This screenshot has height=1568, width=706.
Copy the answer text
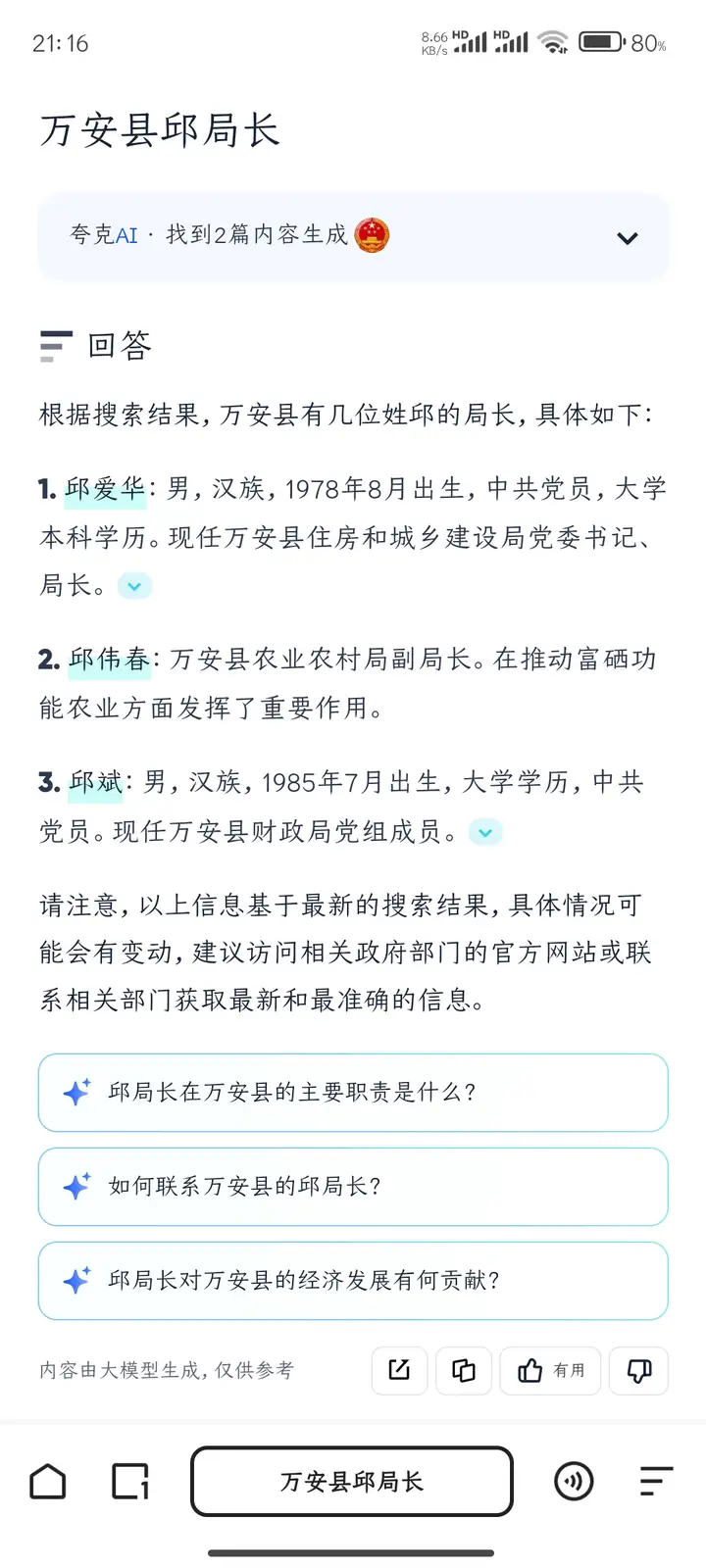[464, 1370]
